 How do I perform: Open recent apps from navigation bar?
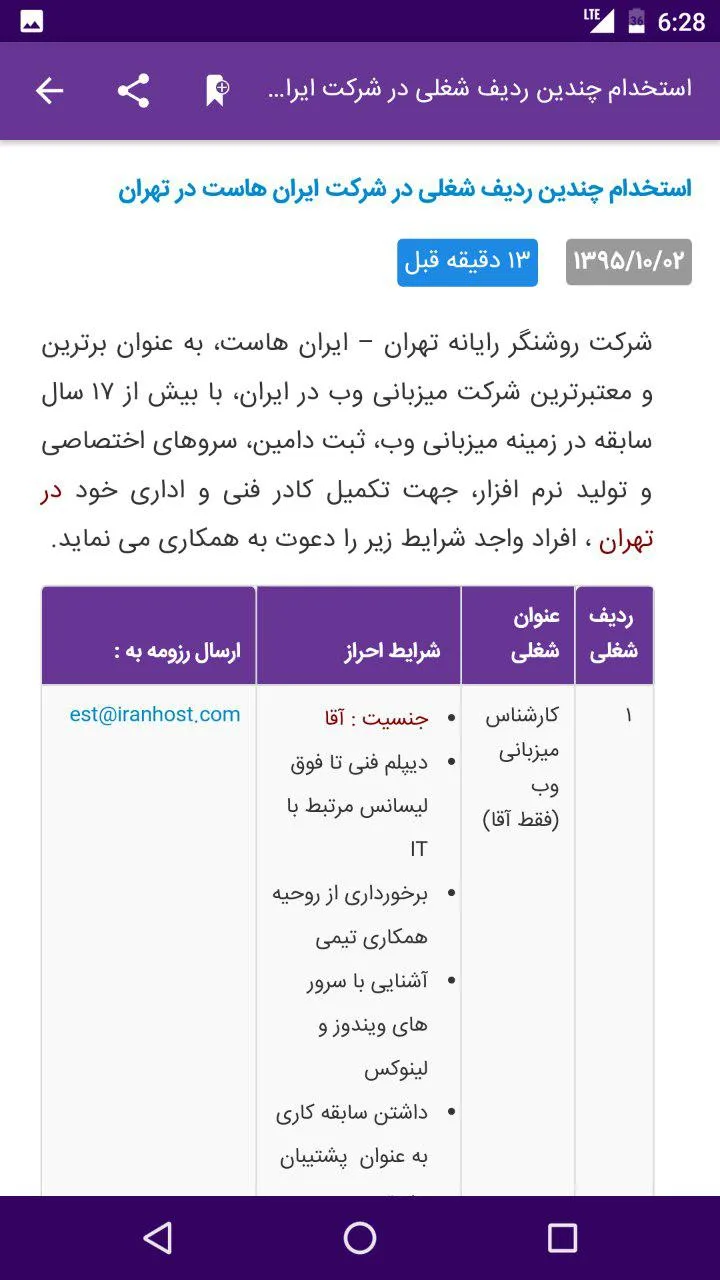[x=563, y=1238]
